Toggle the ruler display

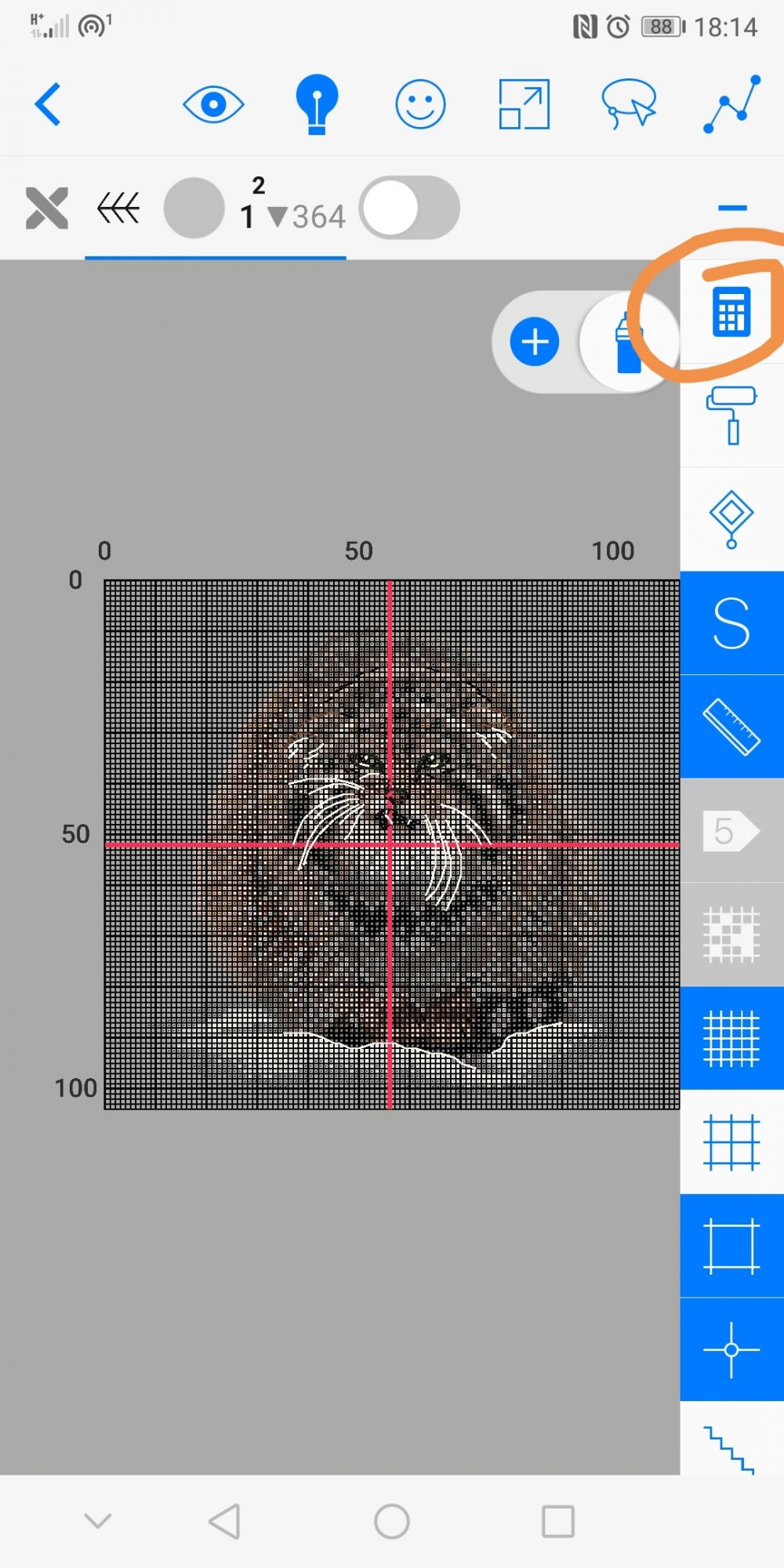[x=731, y=727]
